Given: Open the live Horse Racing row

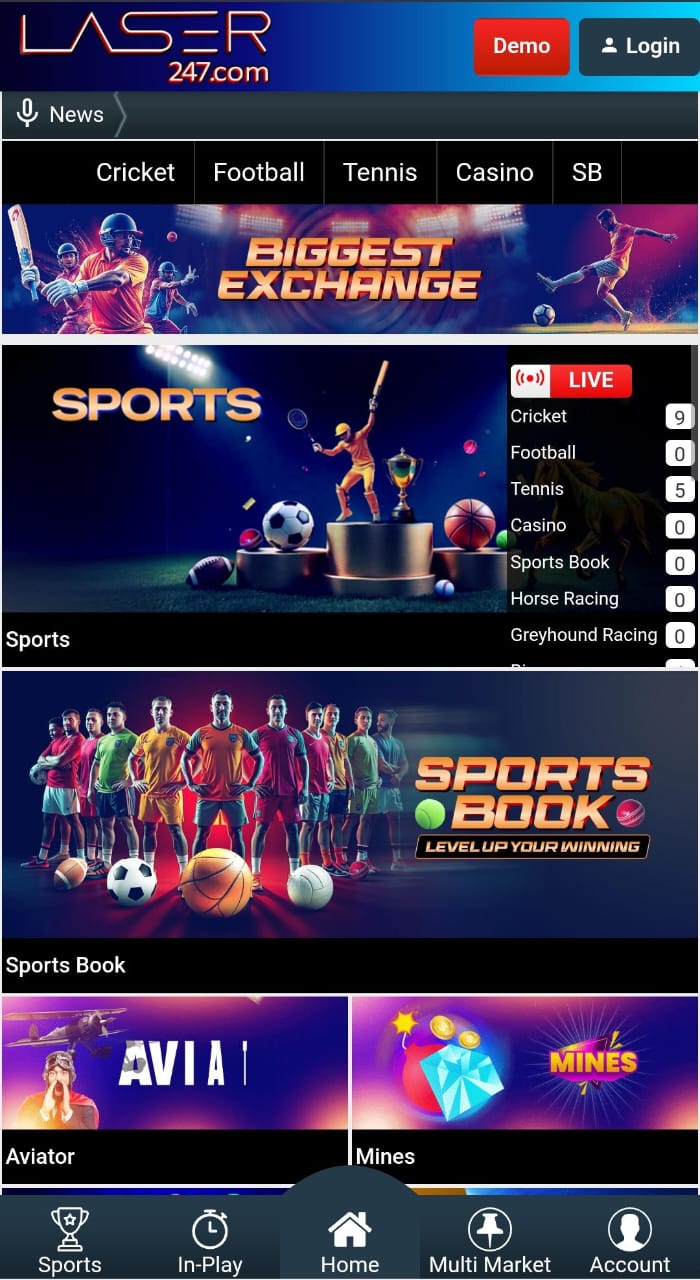Looking at the screenshot, I should 598,599.
